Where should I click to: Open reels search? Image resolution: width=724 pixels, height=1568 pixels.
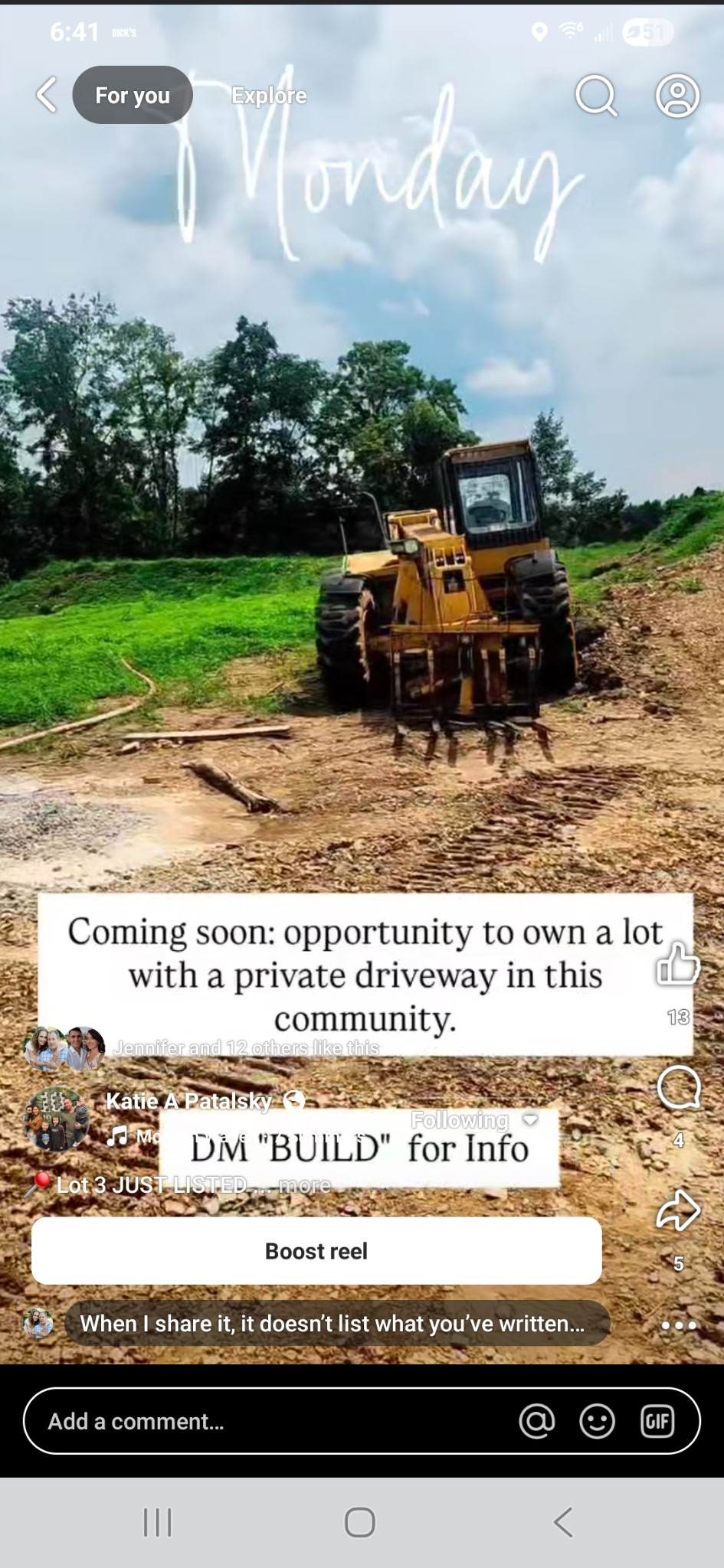click(596, 95)
